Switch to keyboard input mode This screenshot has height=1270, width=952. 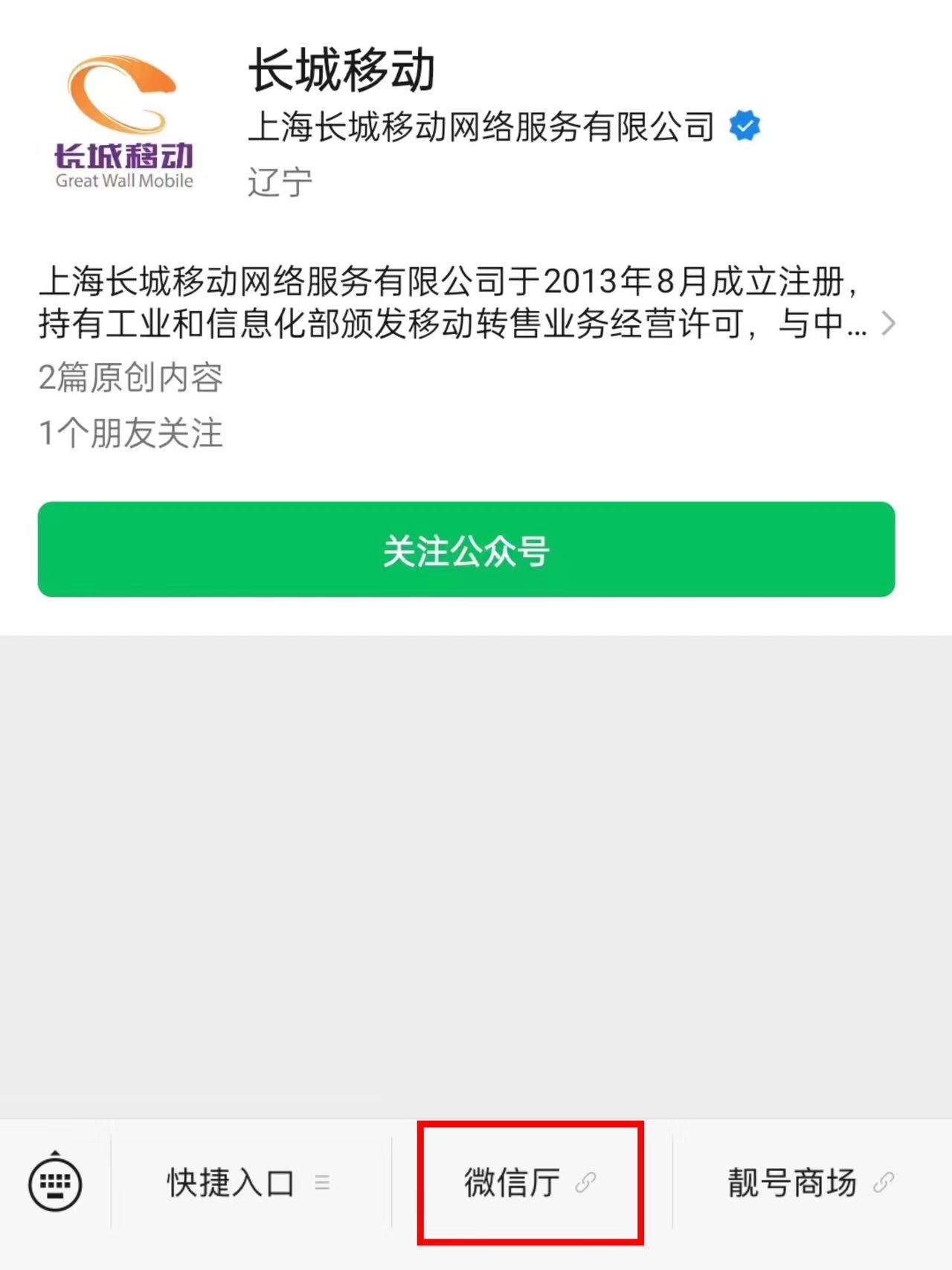[55, 1182]
